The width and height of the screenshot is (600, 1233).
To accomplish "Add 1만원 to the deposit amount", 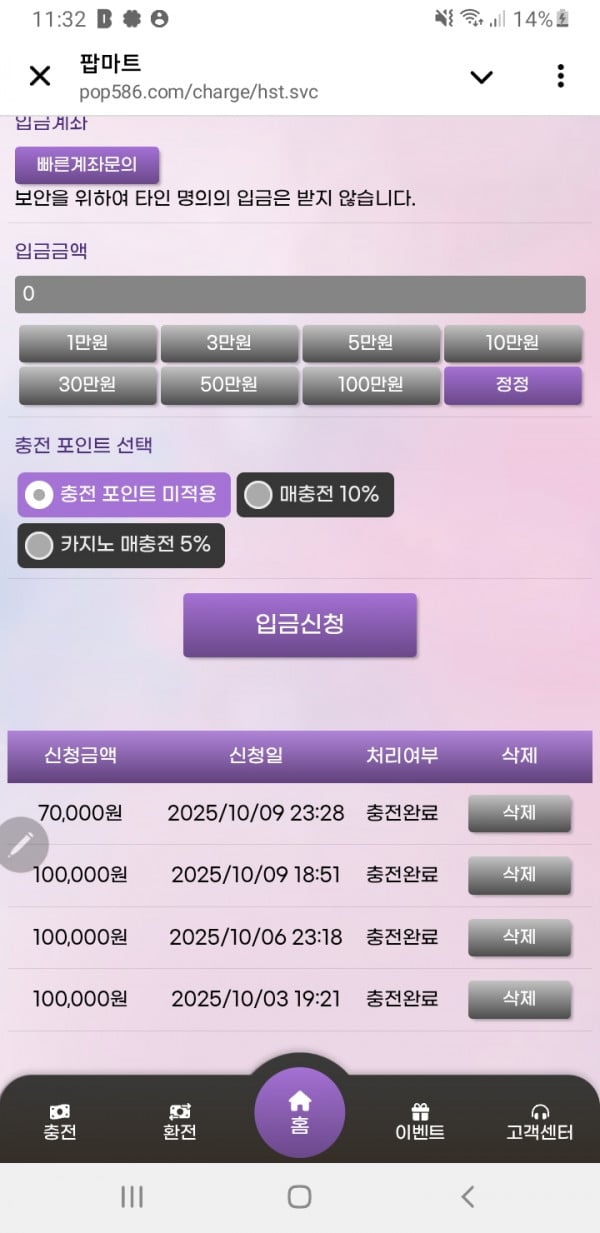I will click(88, 343).
